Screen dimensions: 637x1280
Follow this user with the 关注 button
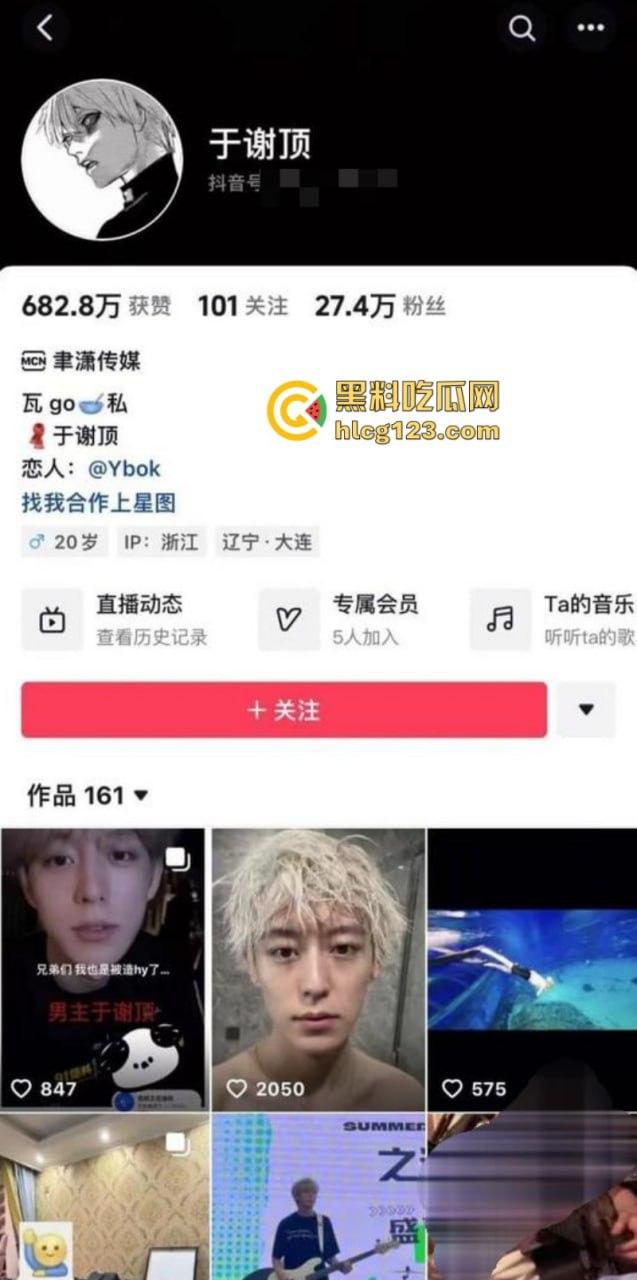(x=284, y=710)
